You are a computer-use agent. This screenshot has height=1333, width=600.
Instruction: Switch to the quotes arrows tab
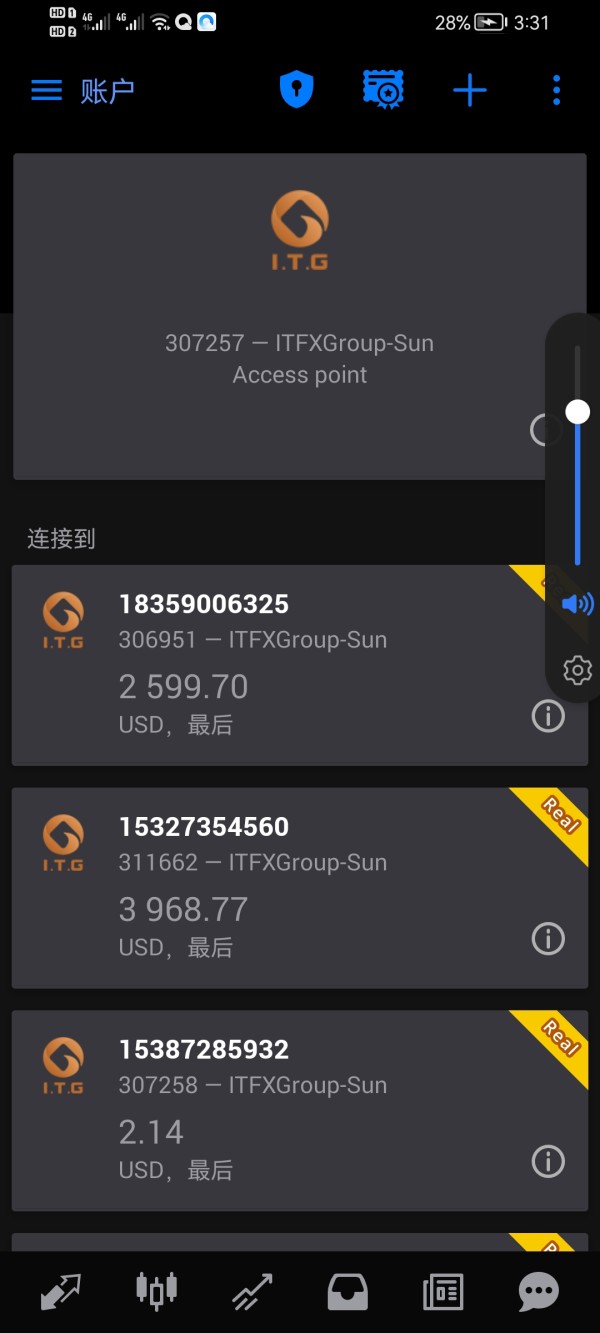pos(60,1292)
